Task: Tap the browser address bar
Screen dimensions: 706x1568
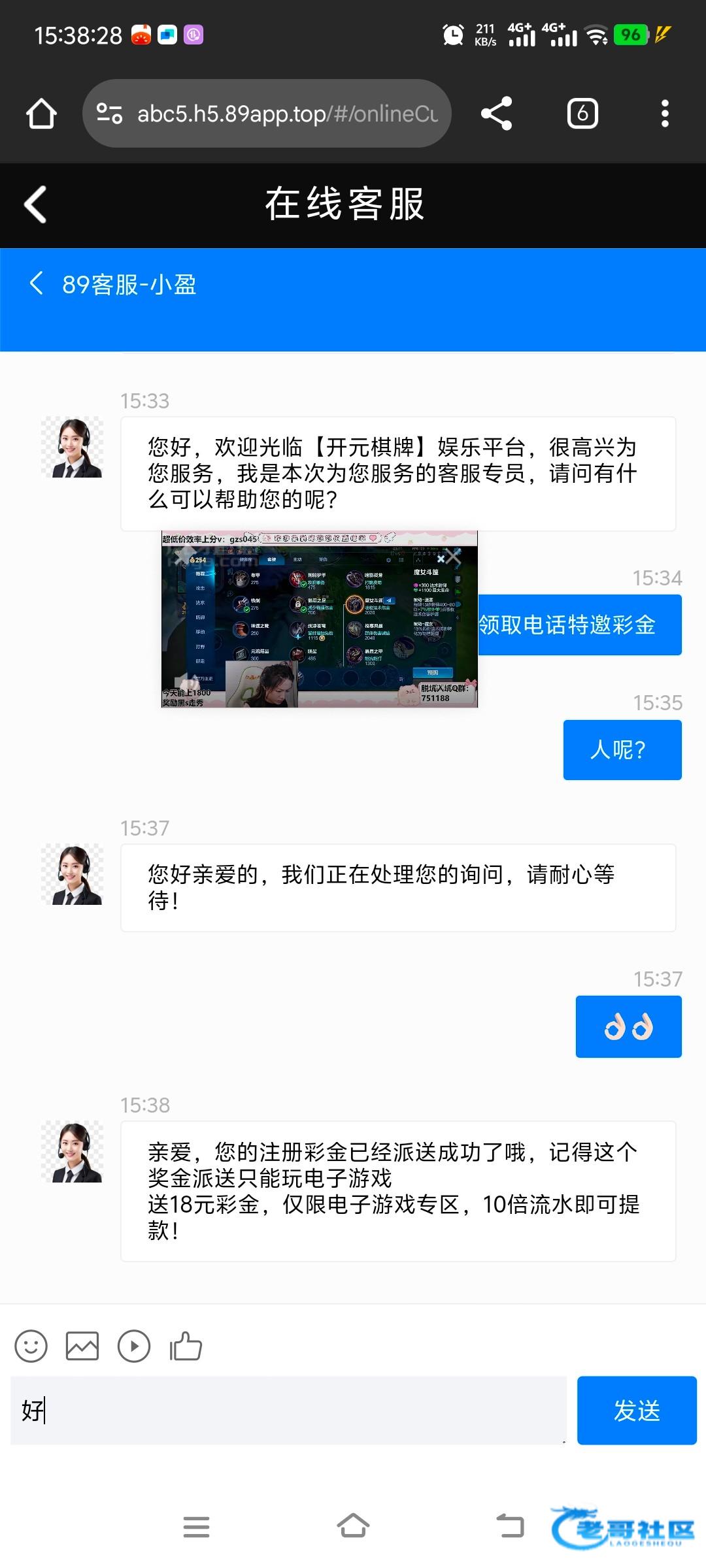Action: [267, 114]
